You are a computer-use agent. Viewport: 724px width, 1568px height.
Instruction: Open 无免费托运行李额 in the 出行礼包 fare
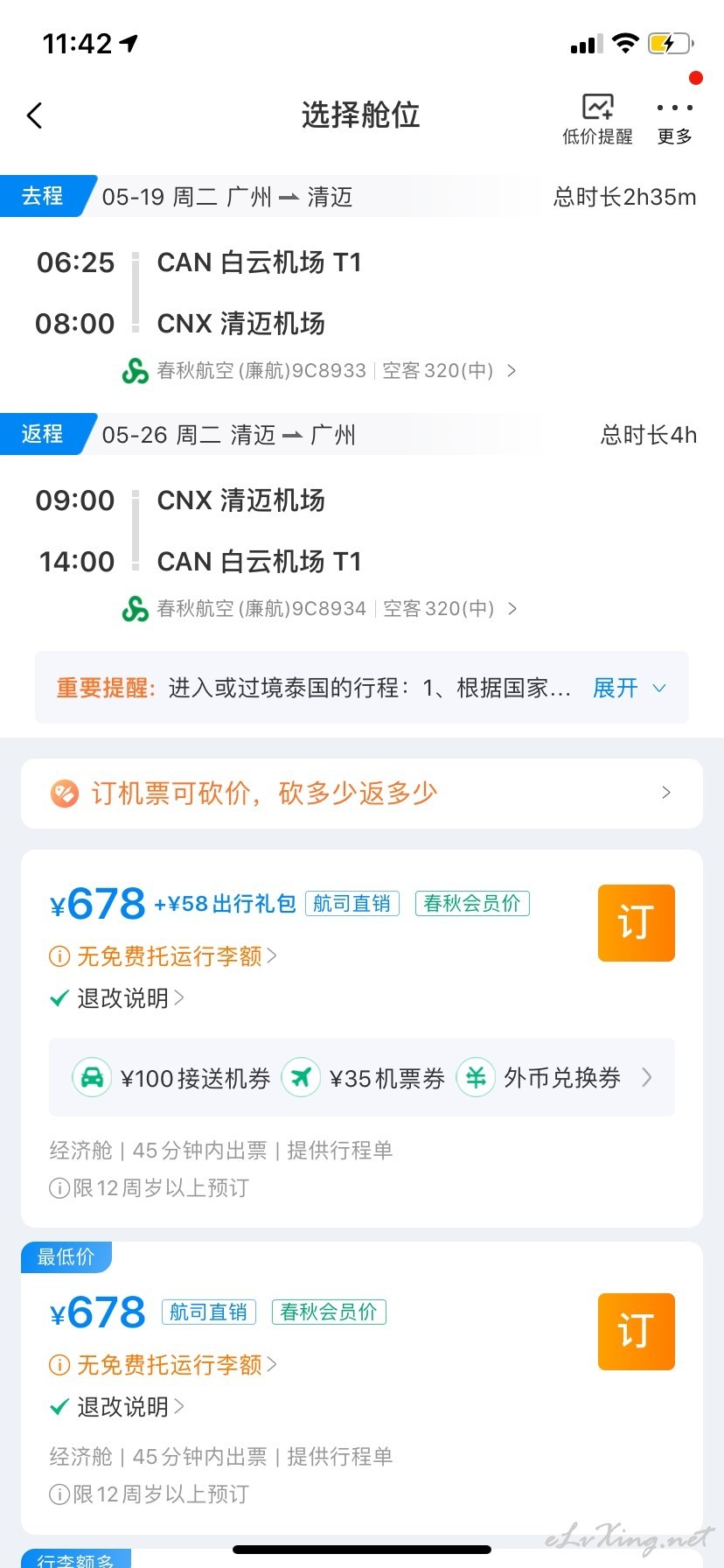click(163, 956)
